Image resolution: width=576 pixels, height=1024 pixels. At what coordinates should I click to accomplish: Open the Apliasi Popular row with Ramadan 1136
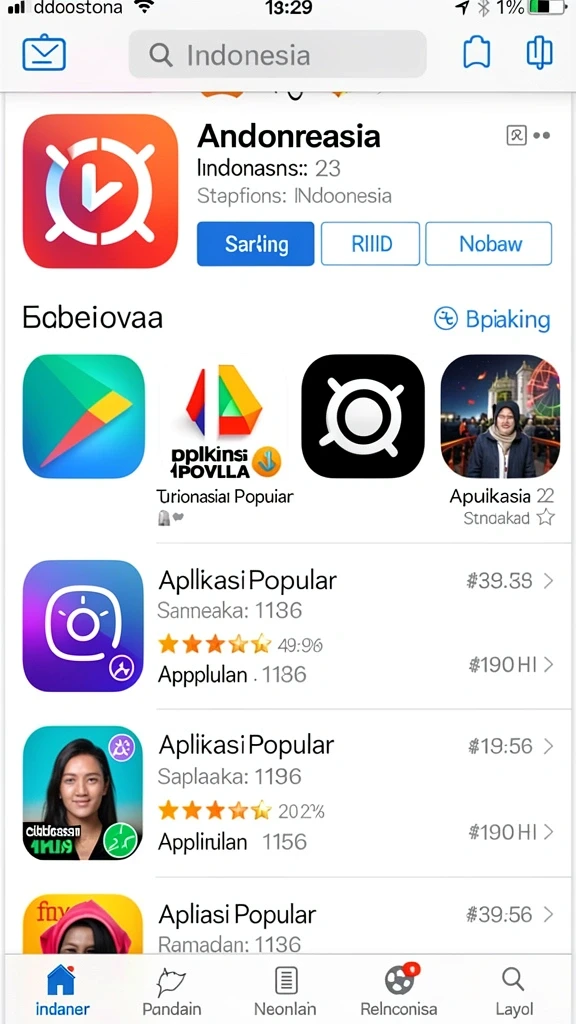pos(288,924)
